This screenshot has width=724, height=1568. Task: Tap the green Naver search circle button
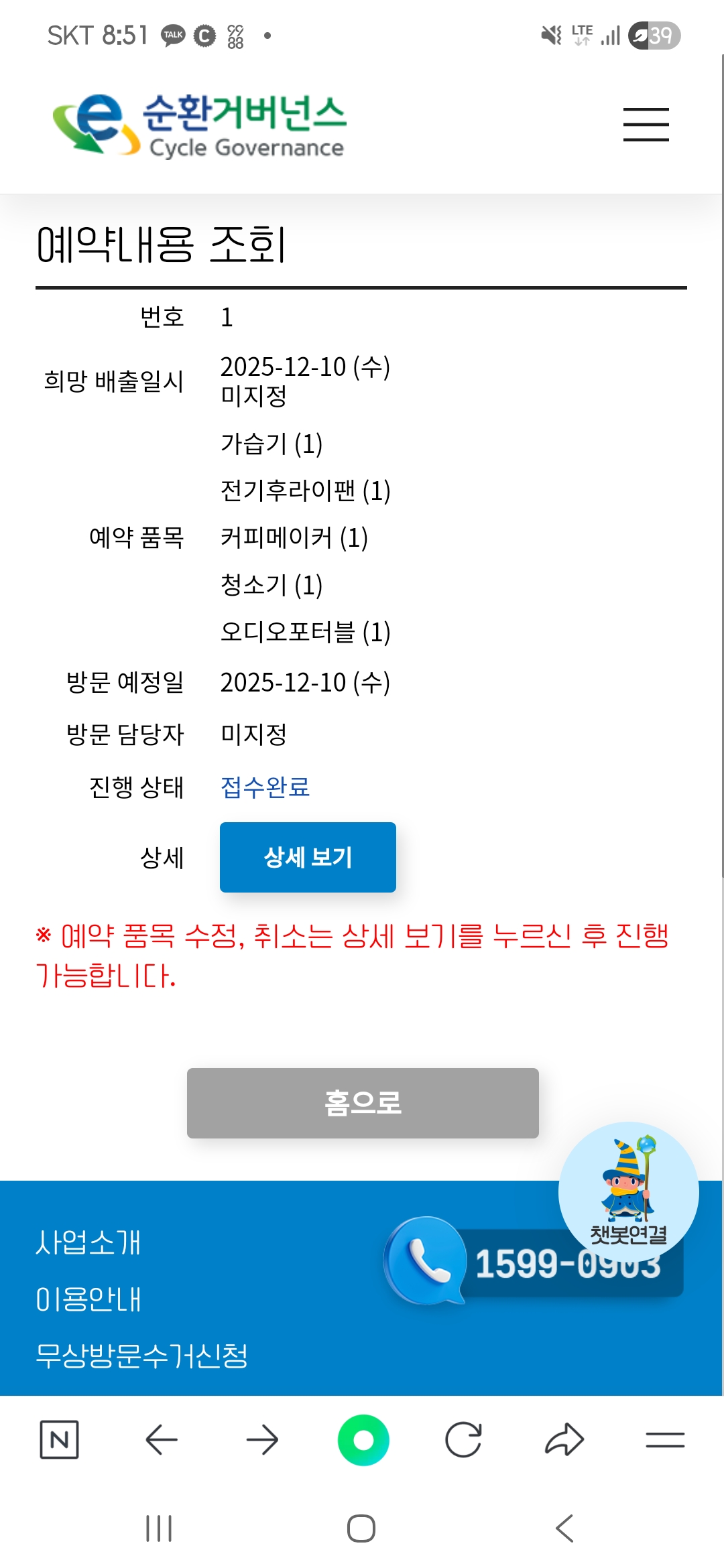coord(363,1439)
